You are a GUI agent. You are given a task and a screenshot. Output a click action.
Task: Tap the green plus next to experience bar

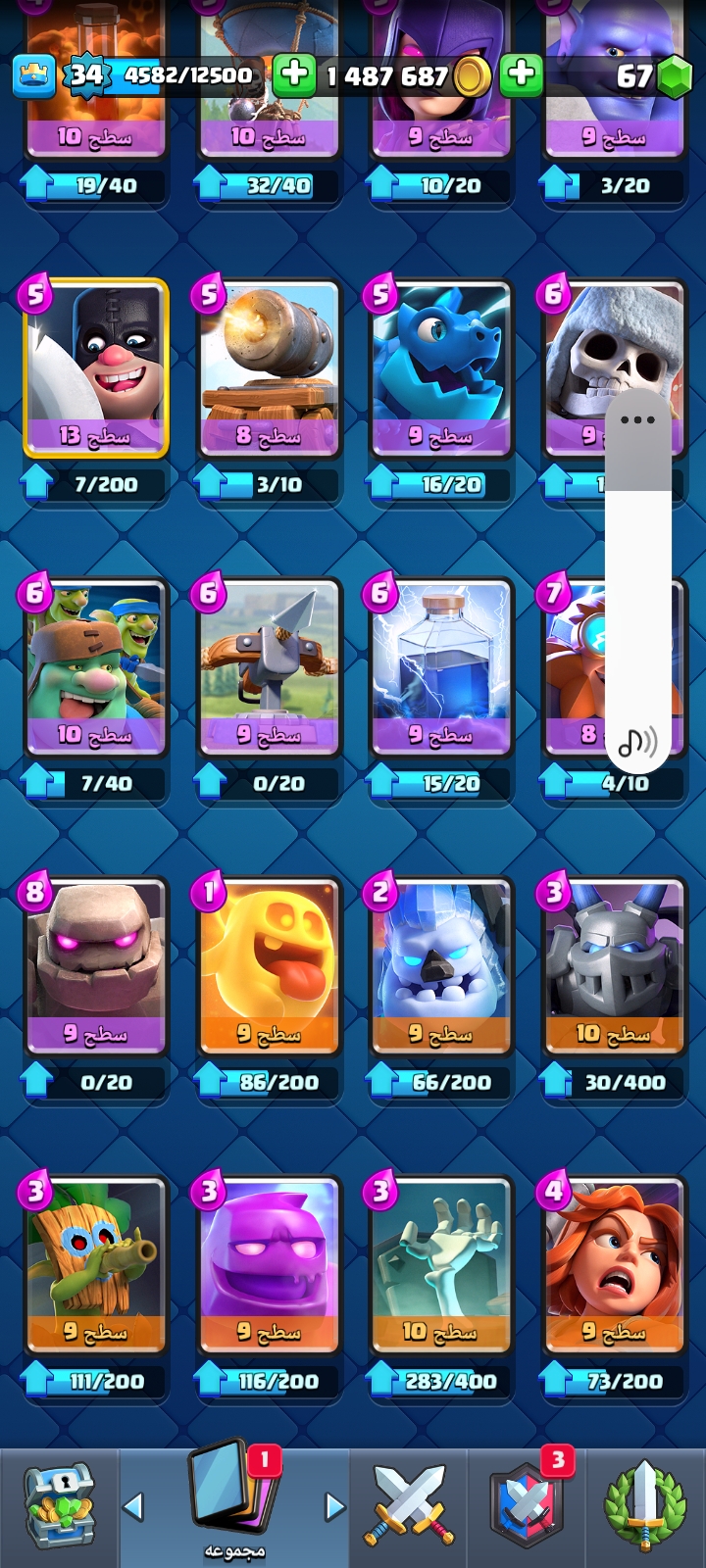[x=293, y=74]
